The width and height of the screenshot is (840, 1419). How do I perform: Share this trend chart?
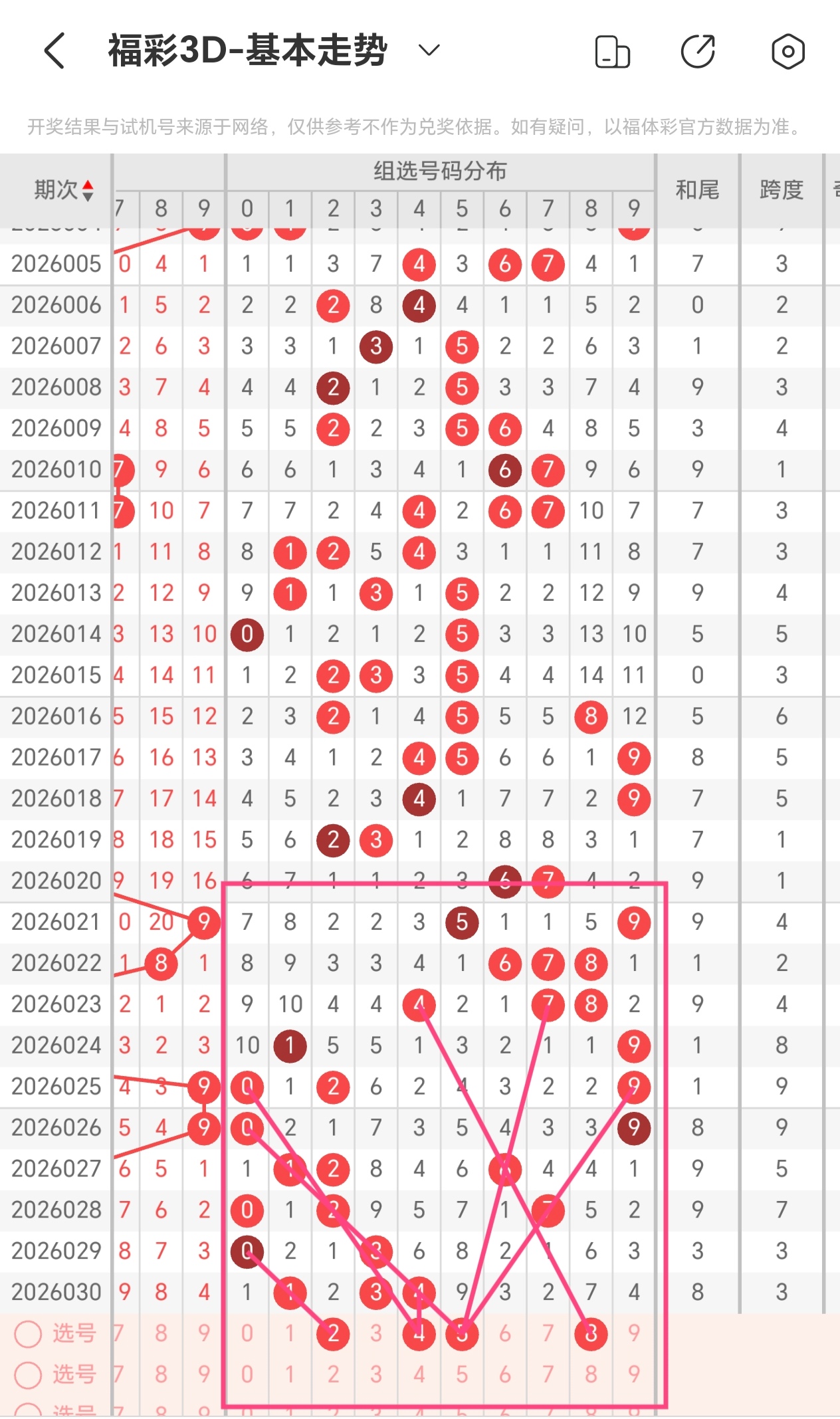coord(698,52)
